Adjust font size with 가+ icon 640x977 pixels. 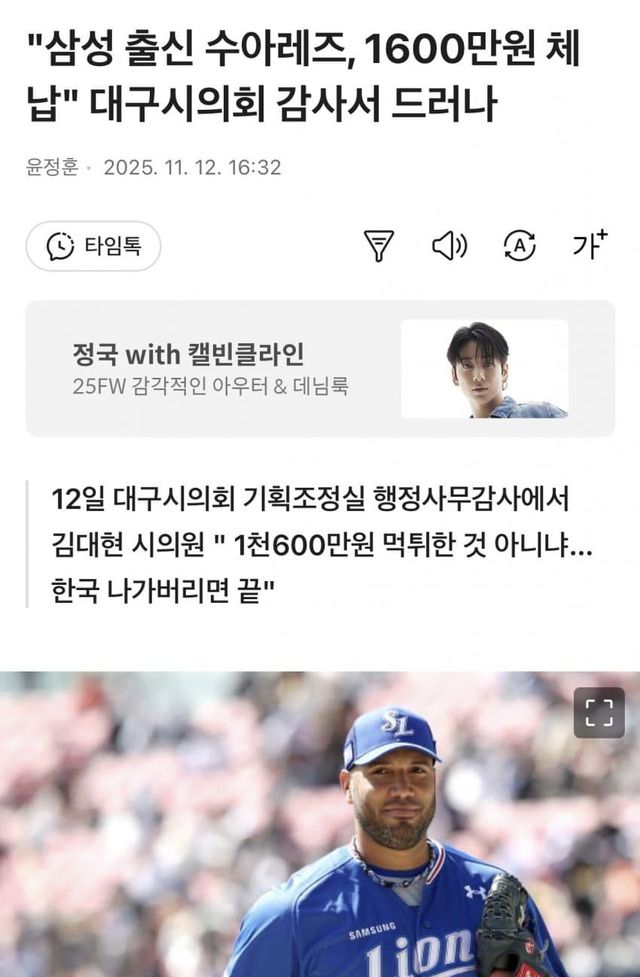589,245
